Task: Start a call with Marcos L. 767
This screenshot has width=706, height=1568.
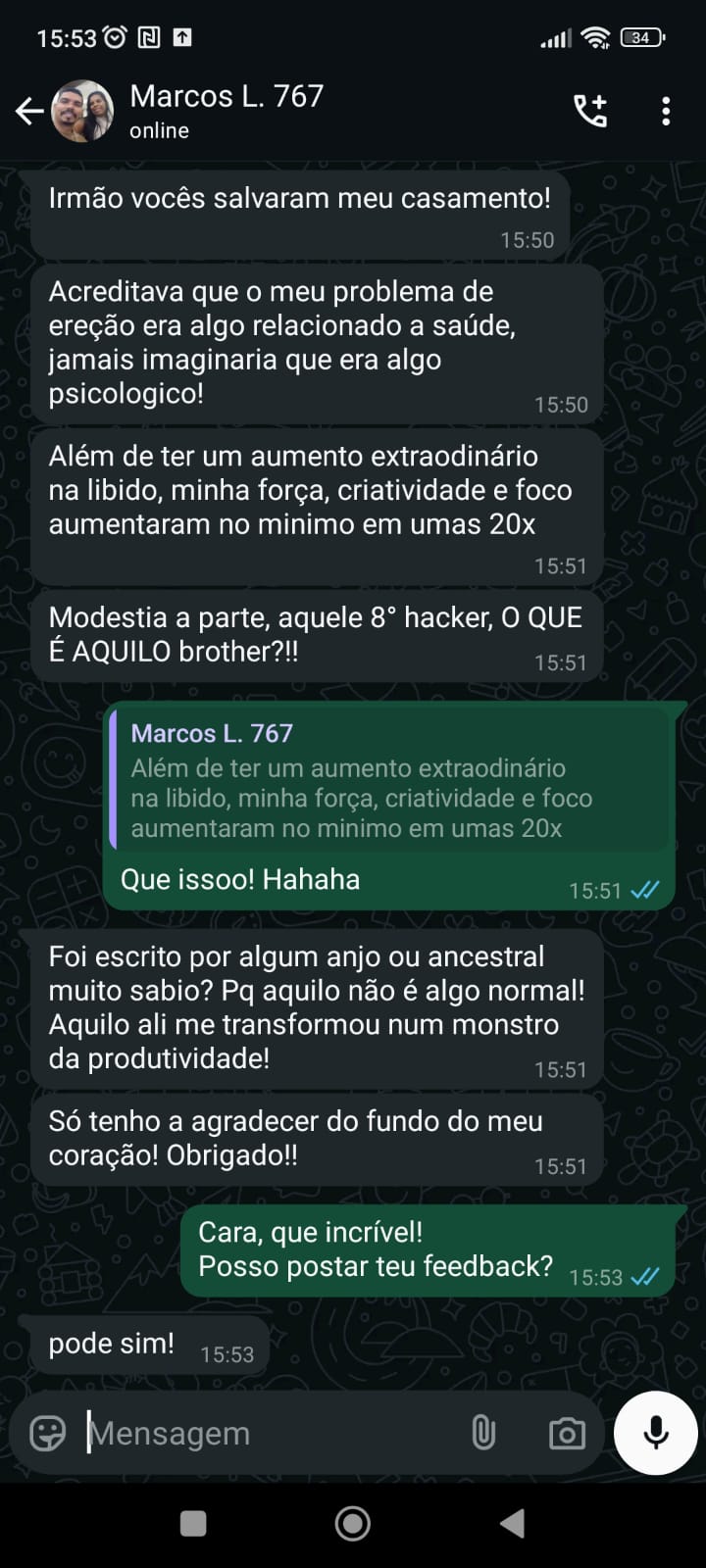Action: [590, 112]
